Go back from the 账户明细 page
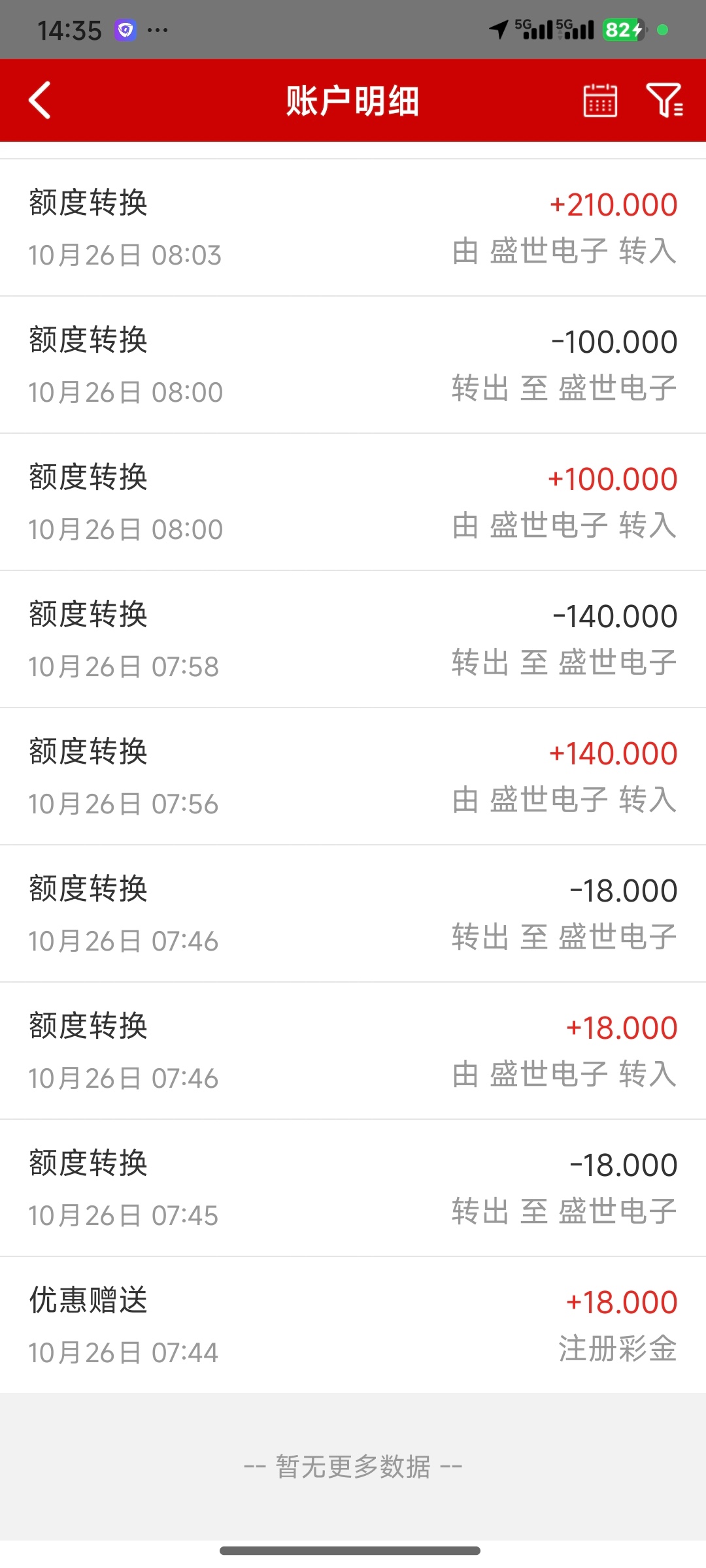Viewport: 706px width, 1568px height. 40,101
